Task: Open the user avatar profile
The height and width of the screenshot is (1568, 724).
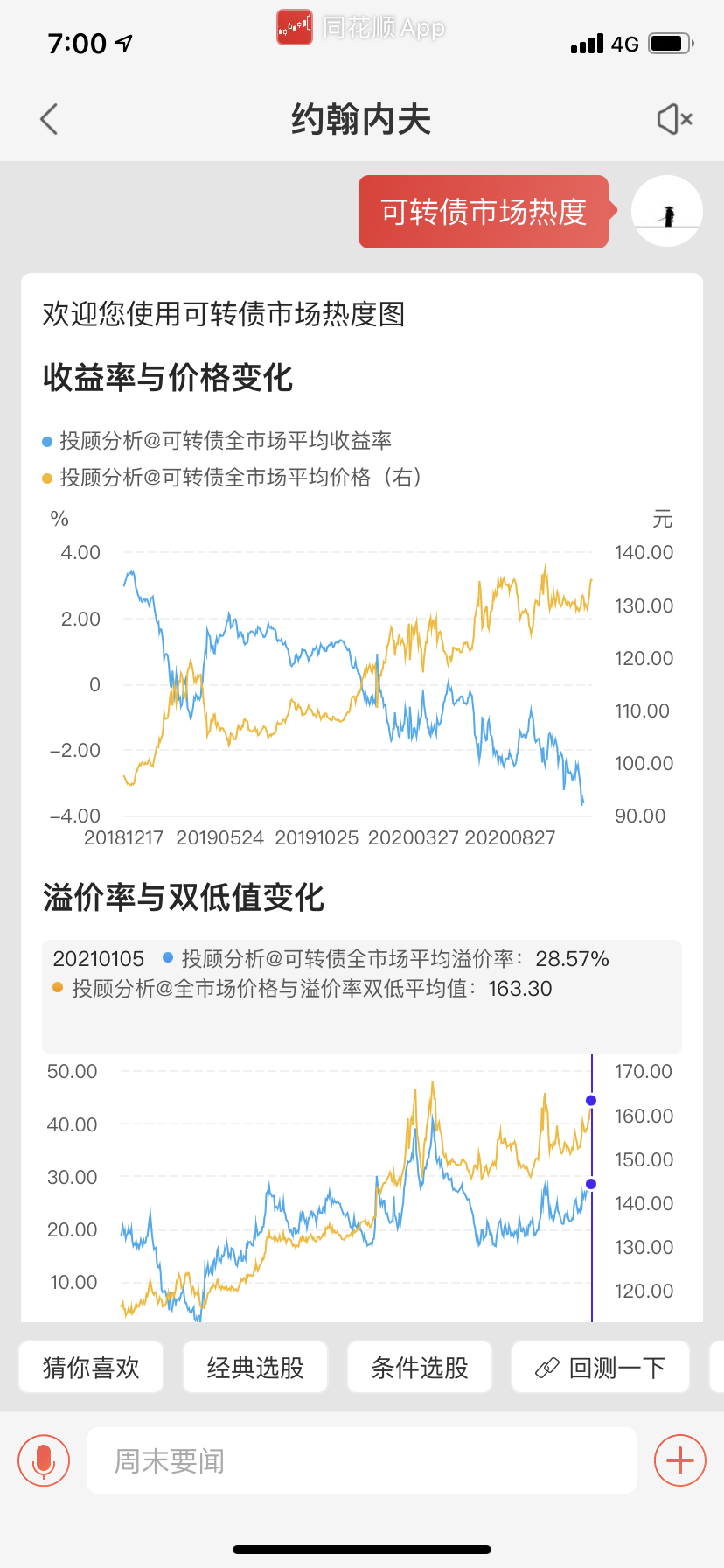Action: (667, 211)
